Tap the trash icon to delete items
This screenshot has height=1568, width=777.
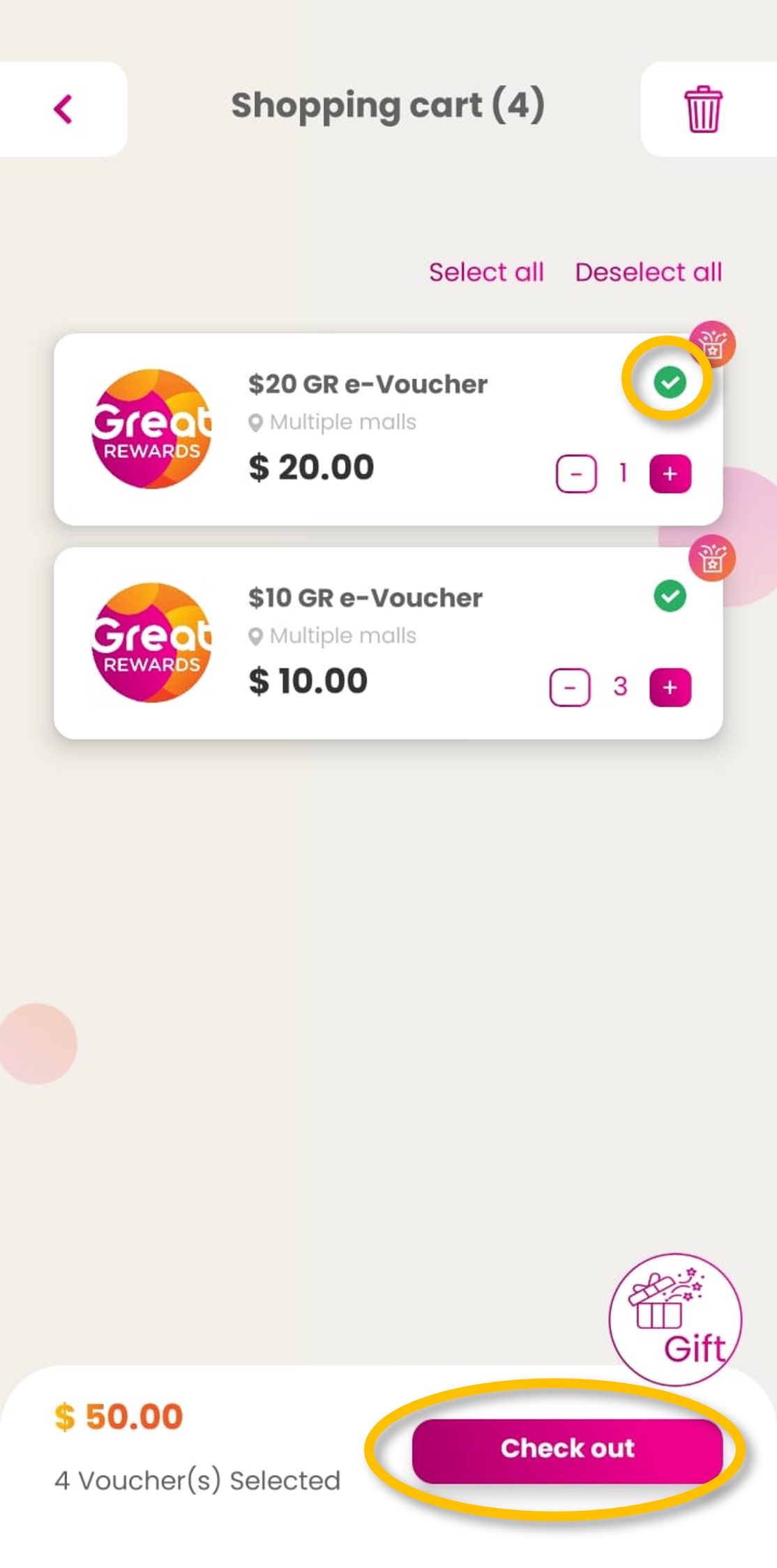(x=703, y=110)
